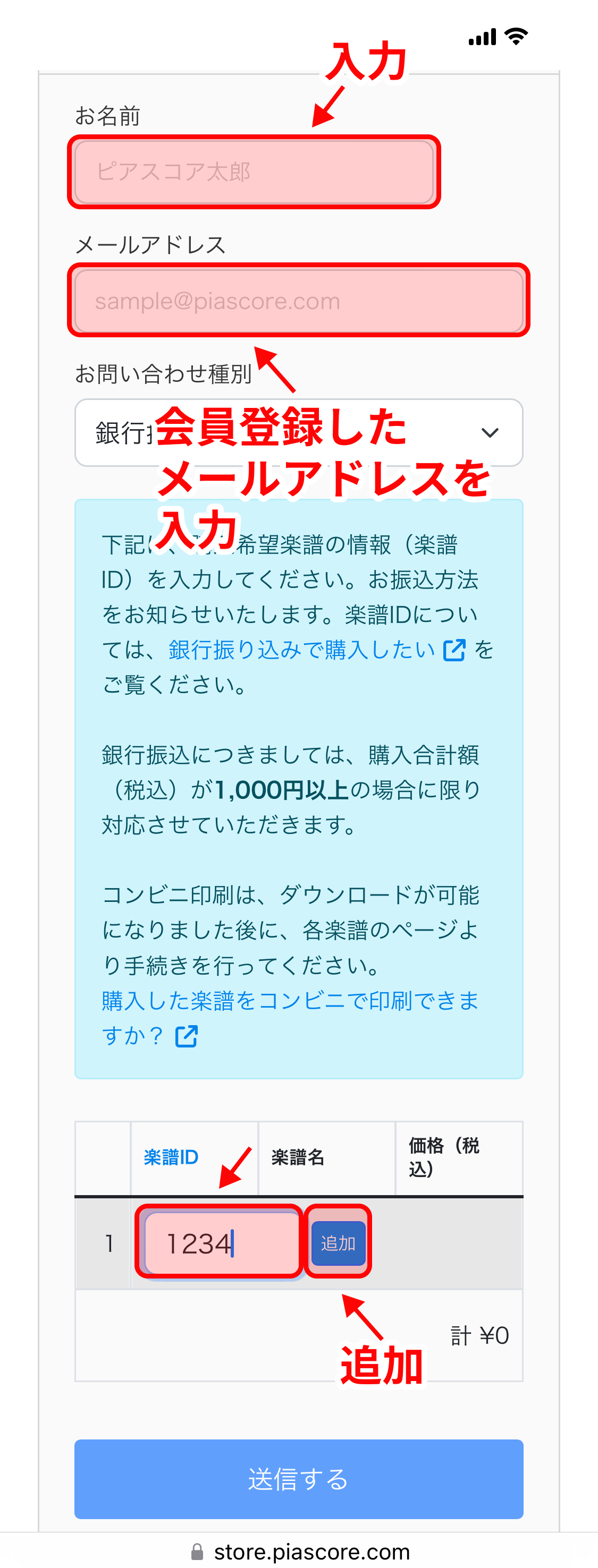Click the external link icon after 銀行振り込みで購入したい
The width and height of the screenshot is (598, 1568).
point(453,650)
